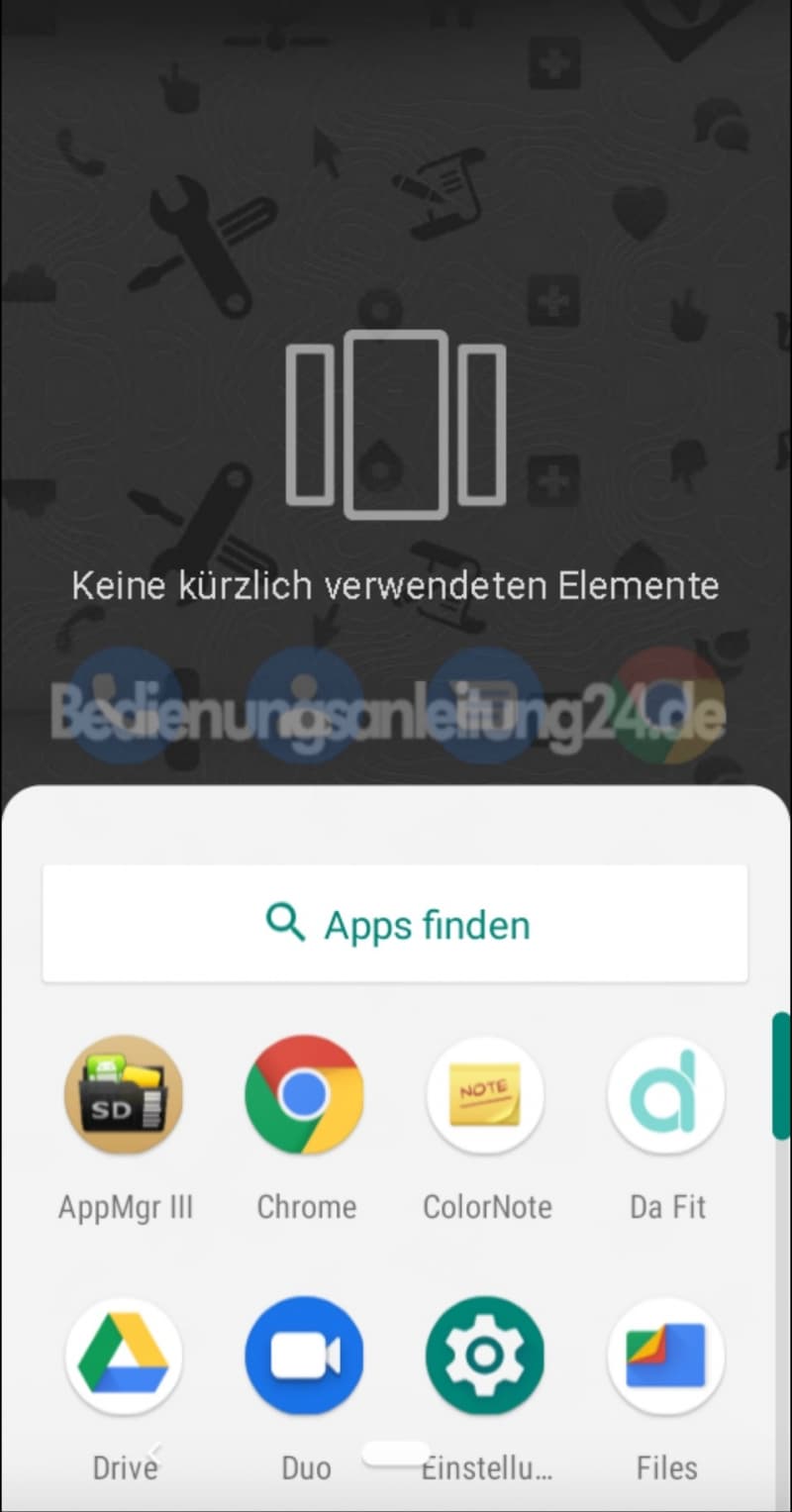Open Einstellungen settings app

pos(486,1357)
